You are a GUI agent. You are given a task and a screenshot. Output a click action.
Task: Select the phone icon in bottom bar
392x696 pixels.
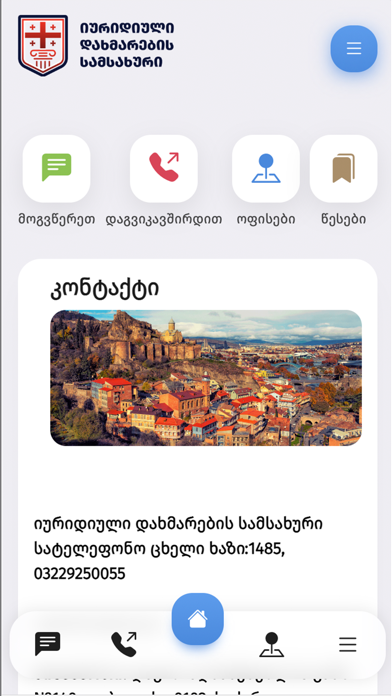(124, 644)
